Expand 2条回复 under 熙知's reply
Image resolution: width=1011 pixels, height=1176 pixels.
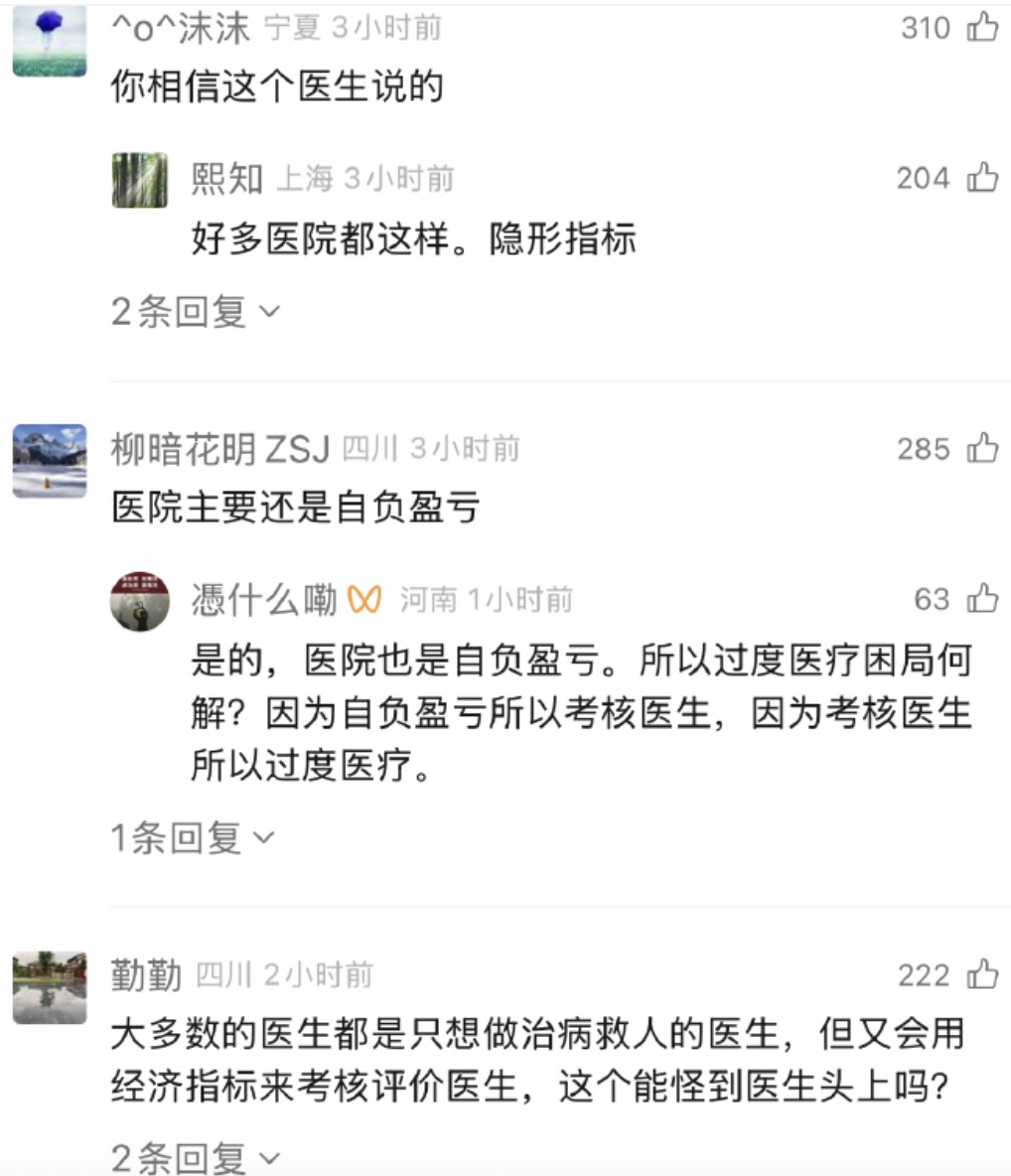pos(196,312)
